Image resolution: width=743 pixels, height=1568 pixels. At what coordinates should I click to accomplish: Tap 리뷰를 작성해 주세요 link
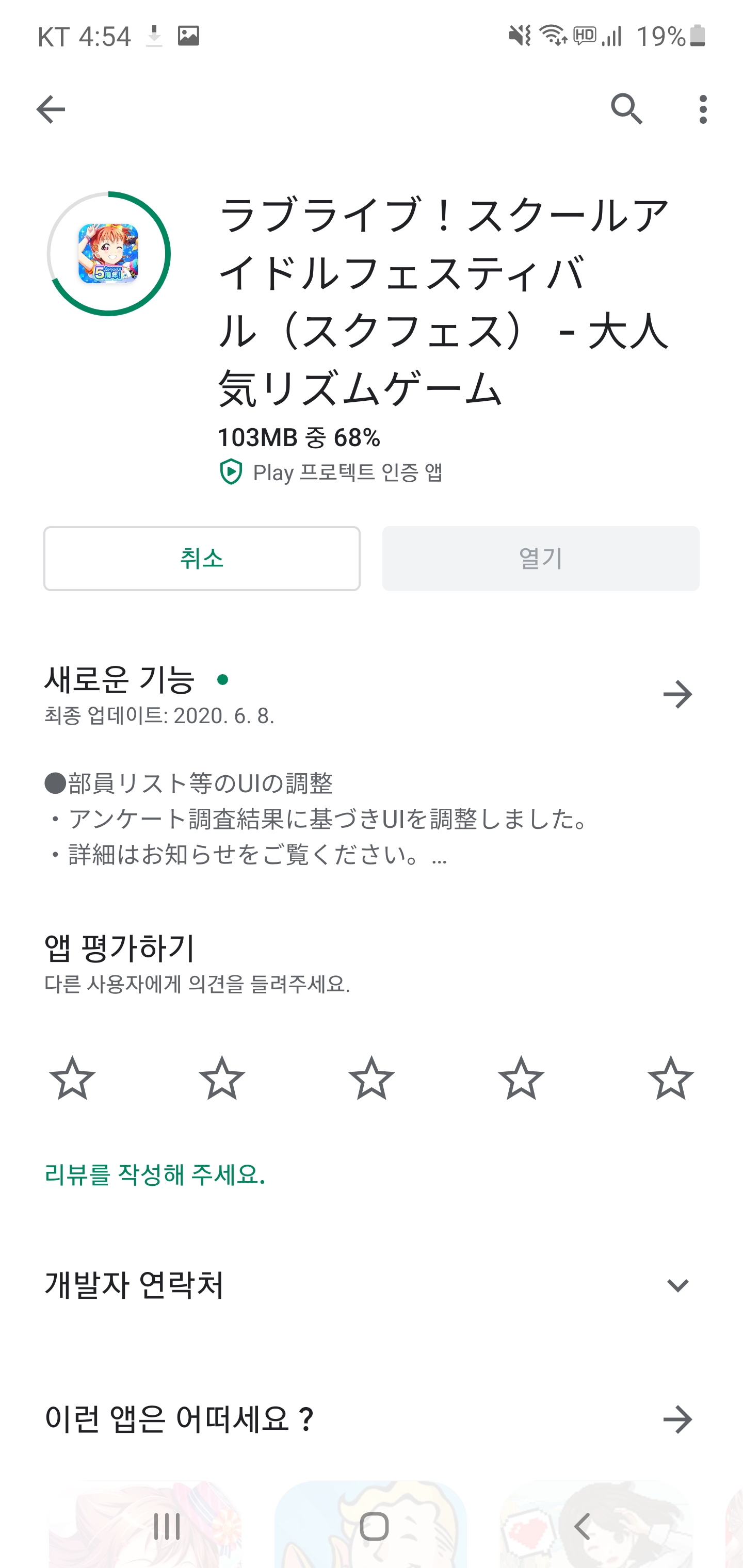point(155,1174)
